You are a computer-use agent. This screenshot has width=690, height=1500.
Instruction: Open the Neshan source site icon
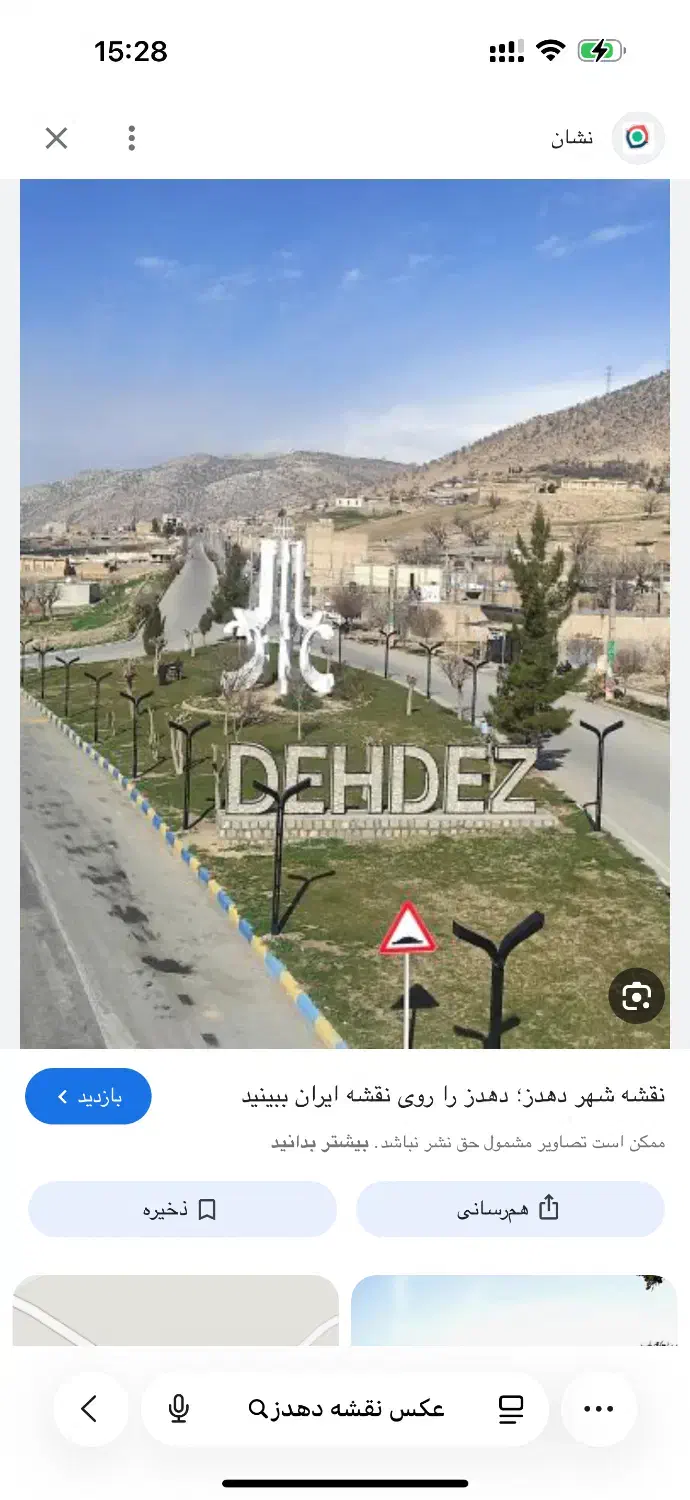coord(637,138)
